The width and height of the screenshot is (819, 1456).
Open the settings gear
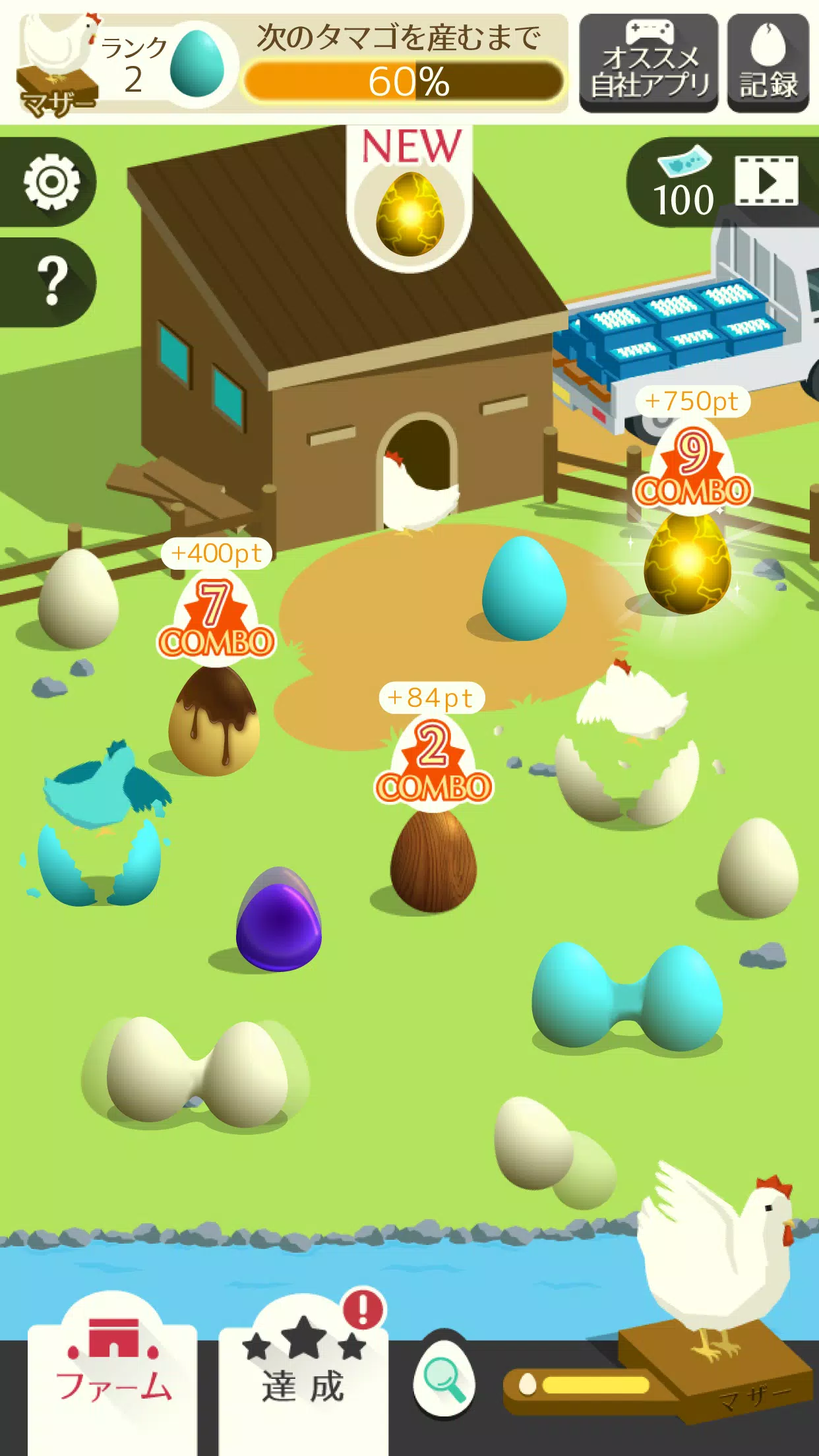pos(51,181)
